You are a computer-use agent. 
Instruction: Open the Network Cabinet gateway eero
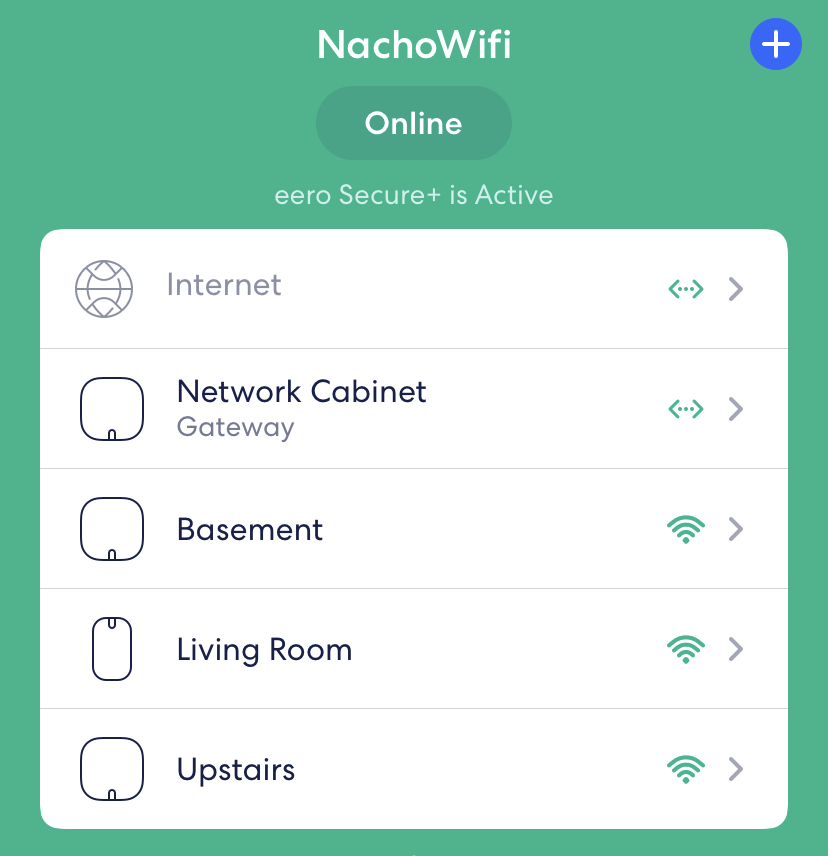click(413, 408)
